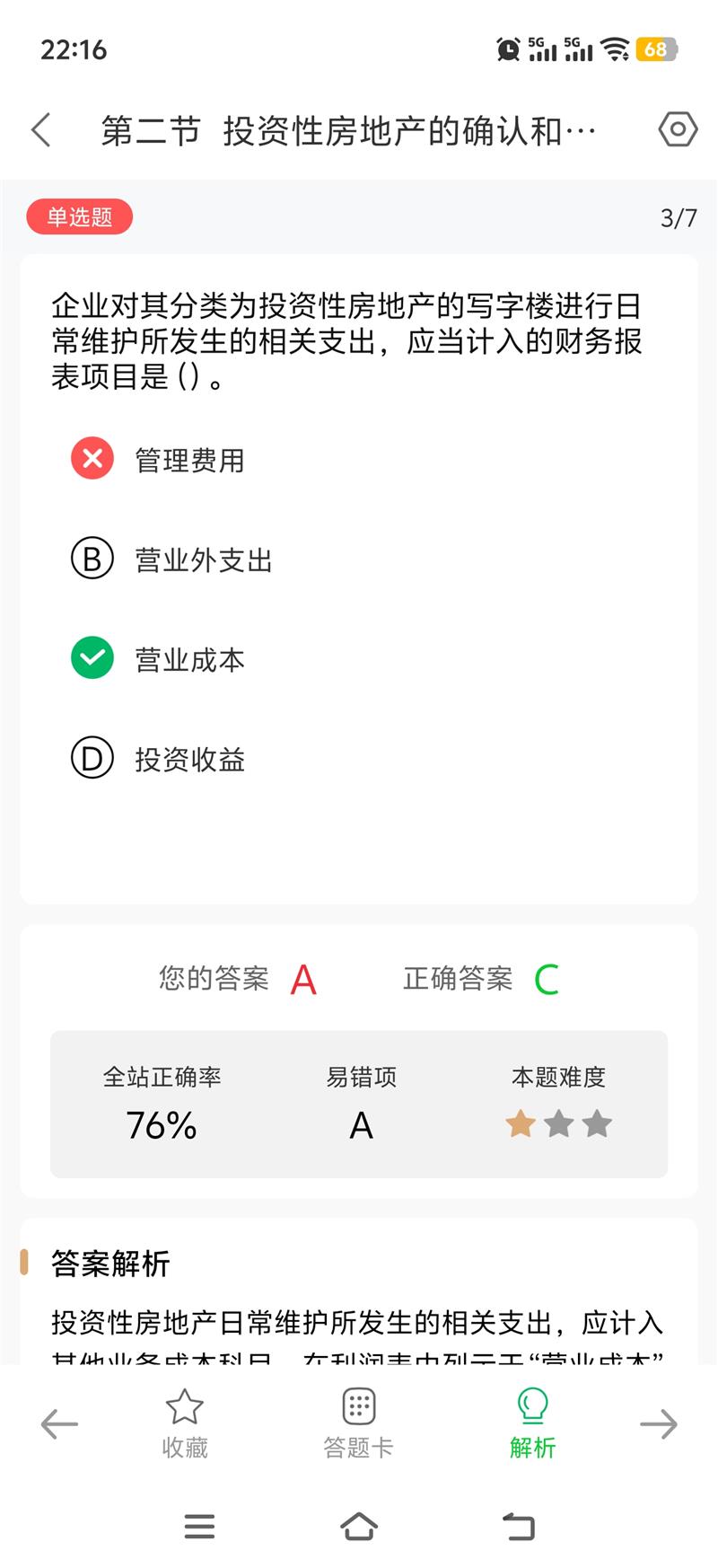Go back using the header arrow

[x=41, y=130]
